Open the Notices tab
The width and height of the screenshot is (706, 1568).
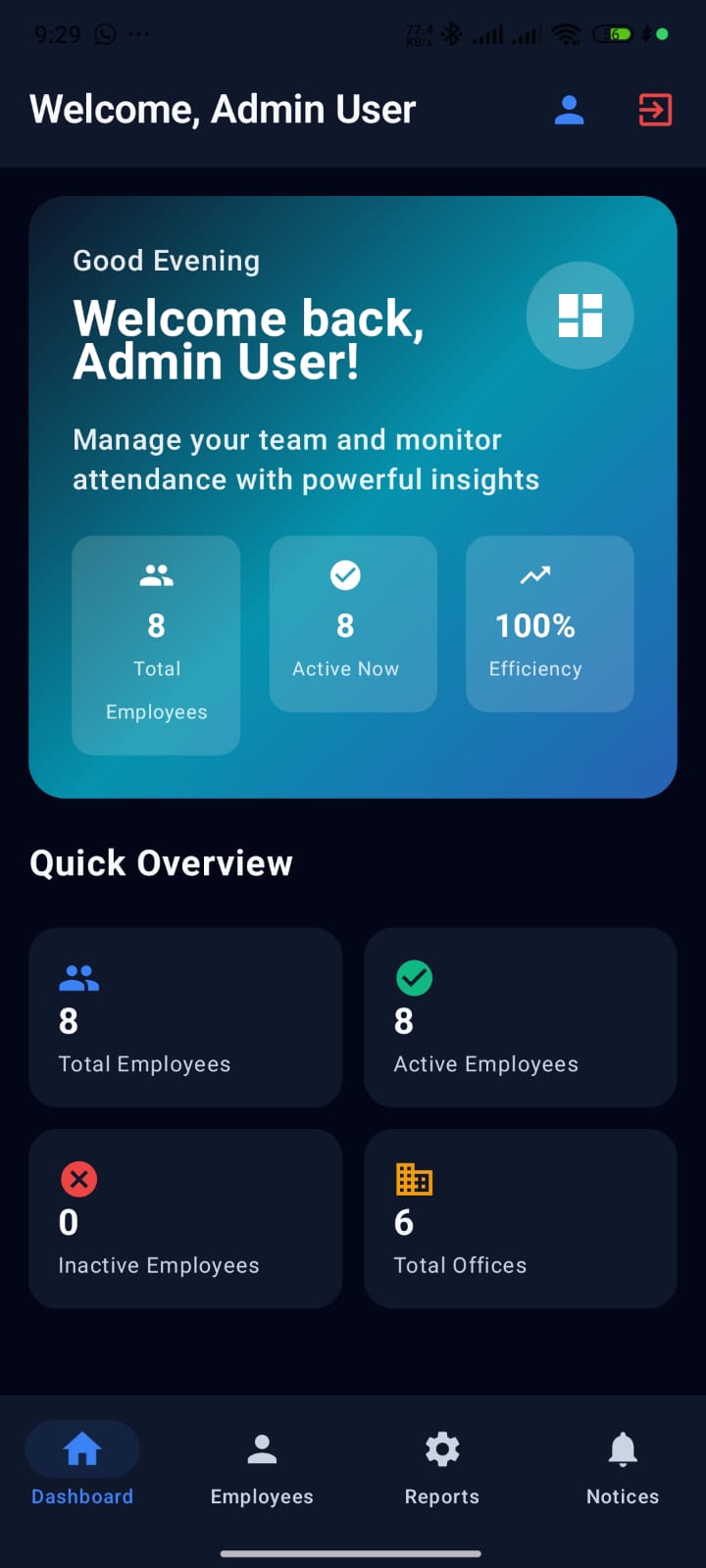pos(622,1467)
